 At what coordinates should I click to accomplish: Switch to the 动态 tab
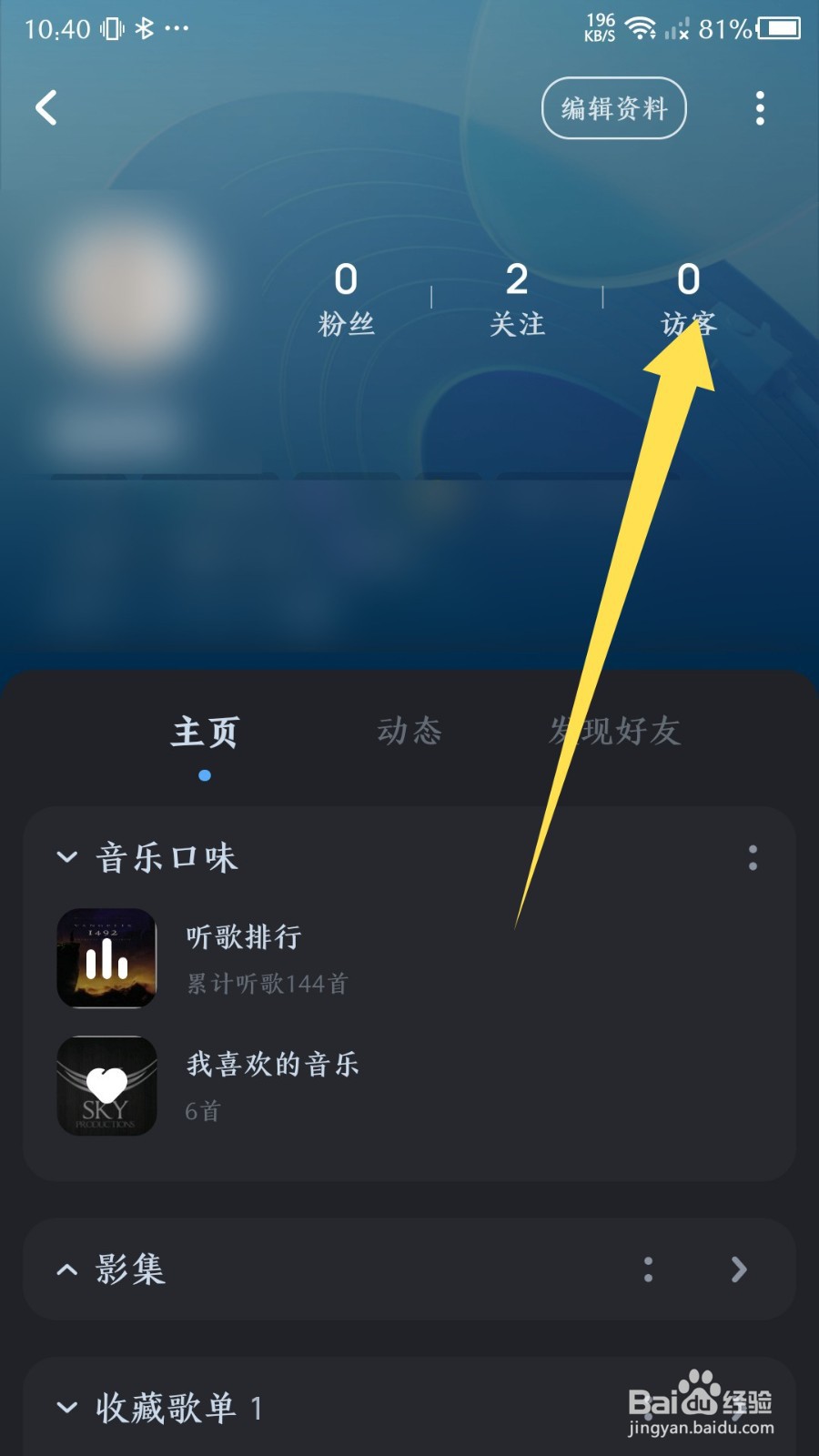coord(410,733)
